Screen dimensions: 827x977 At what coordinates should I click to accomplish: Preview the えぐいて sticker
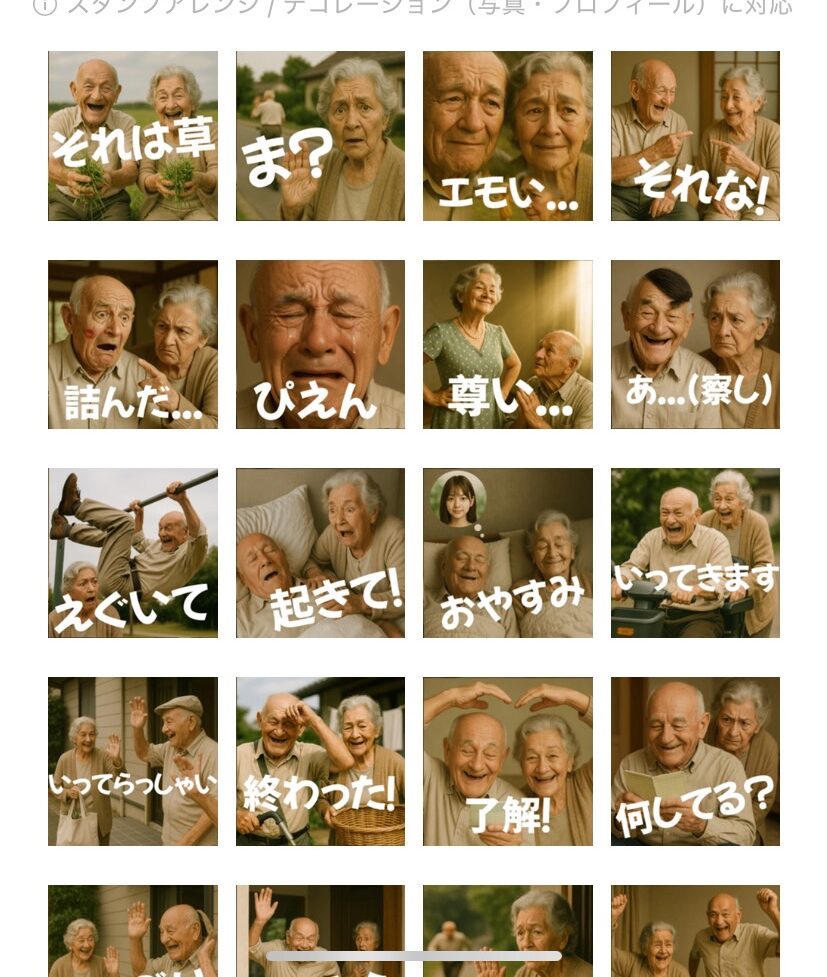point(133,553)
